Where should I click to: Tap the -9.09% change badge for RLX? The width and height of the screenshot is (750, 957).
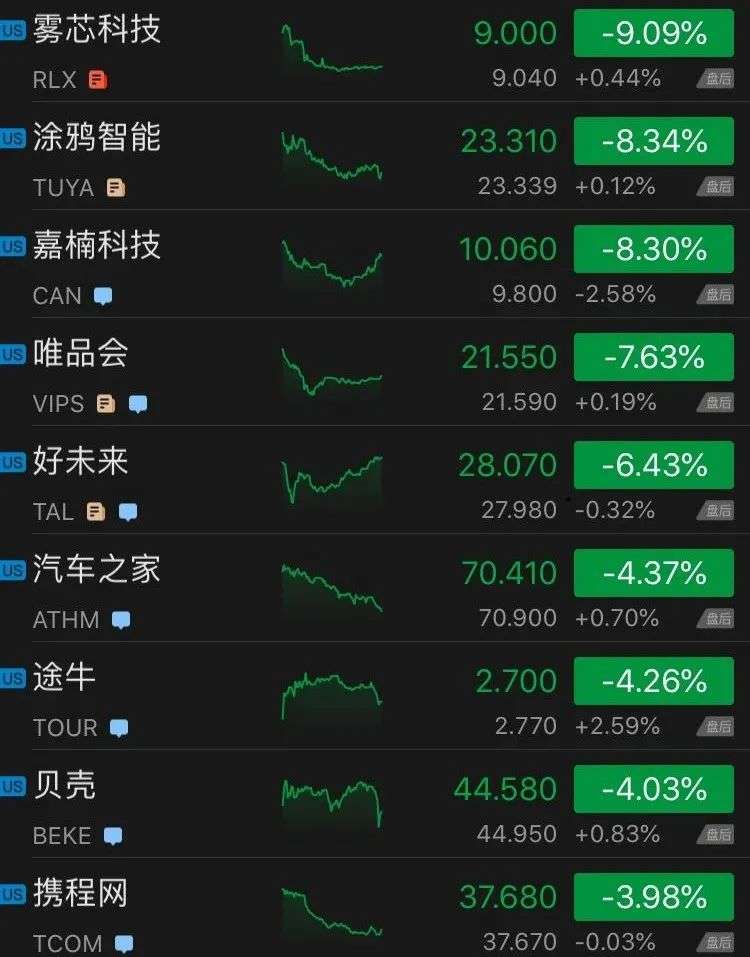coord(653,33)
